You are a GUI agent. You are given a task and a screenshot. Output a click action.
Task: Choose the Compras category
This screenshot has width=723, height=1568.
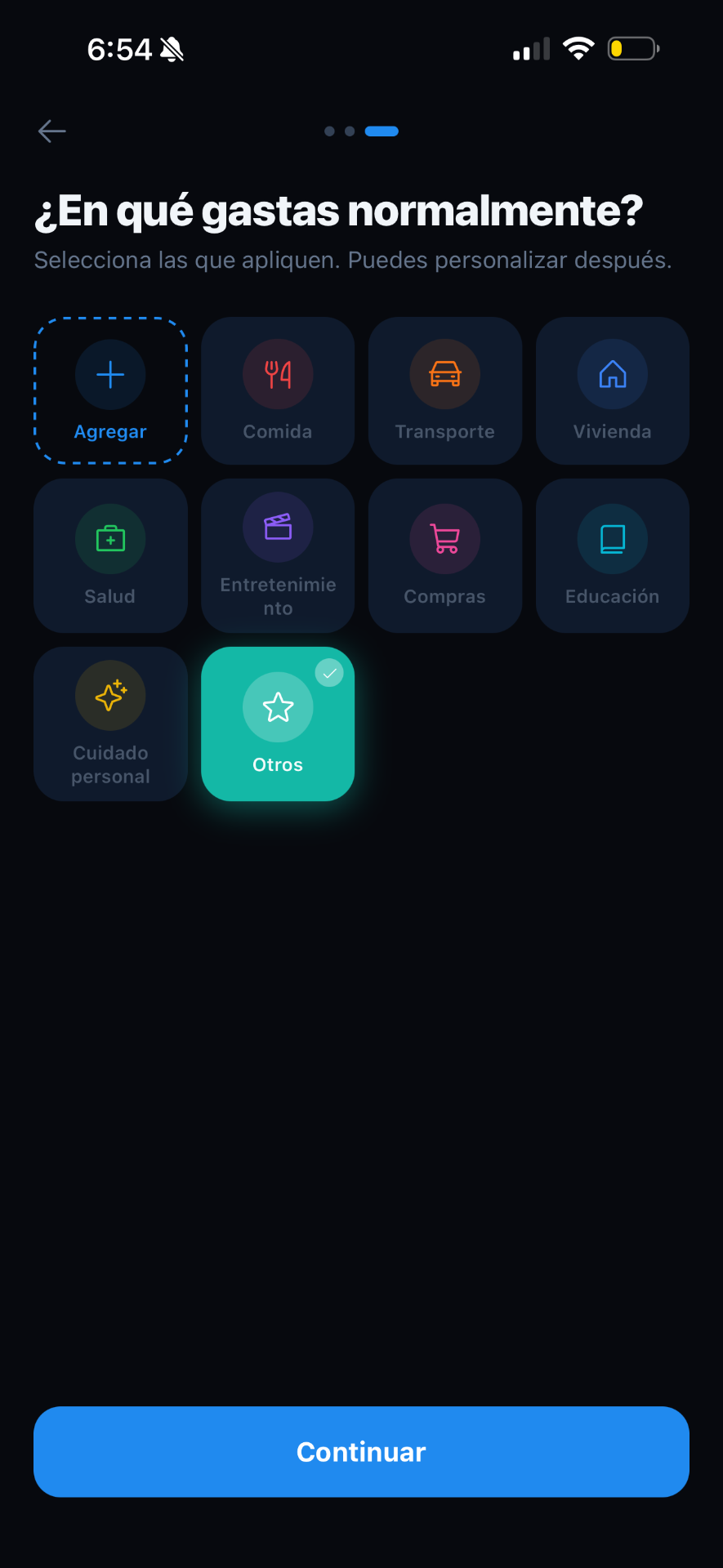click(445, 555)
